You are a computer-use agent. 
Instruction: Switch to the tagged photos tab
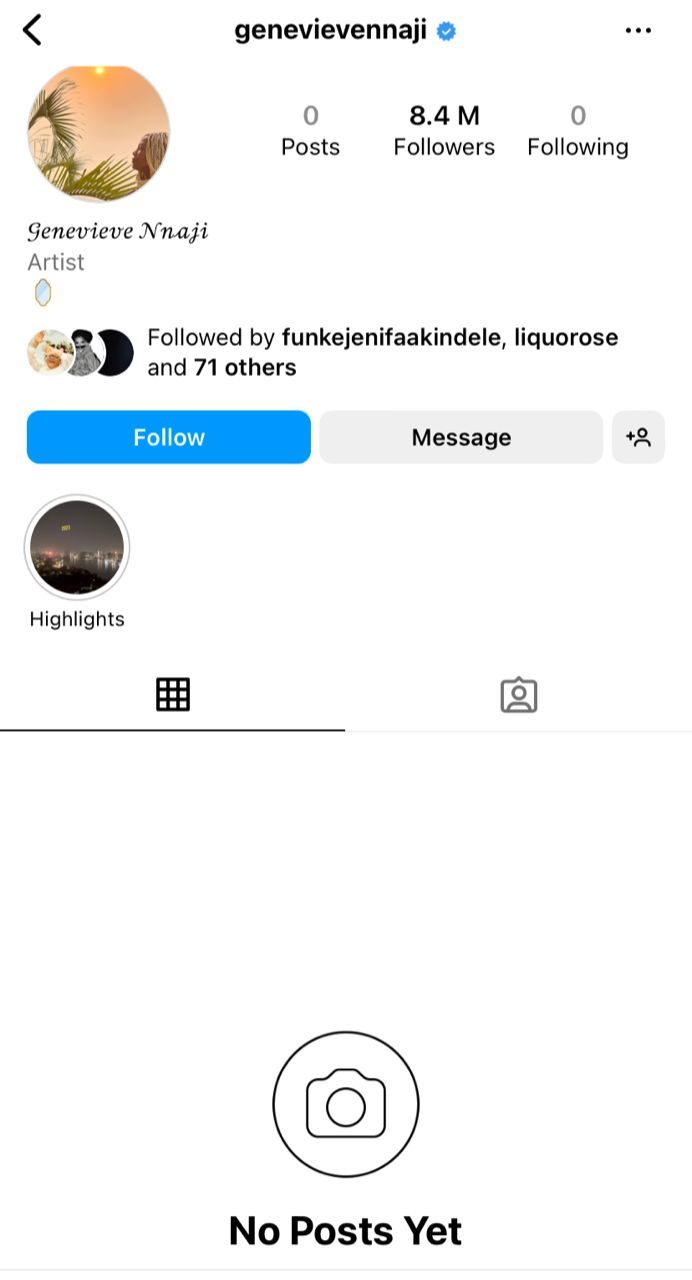(518, 695)
